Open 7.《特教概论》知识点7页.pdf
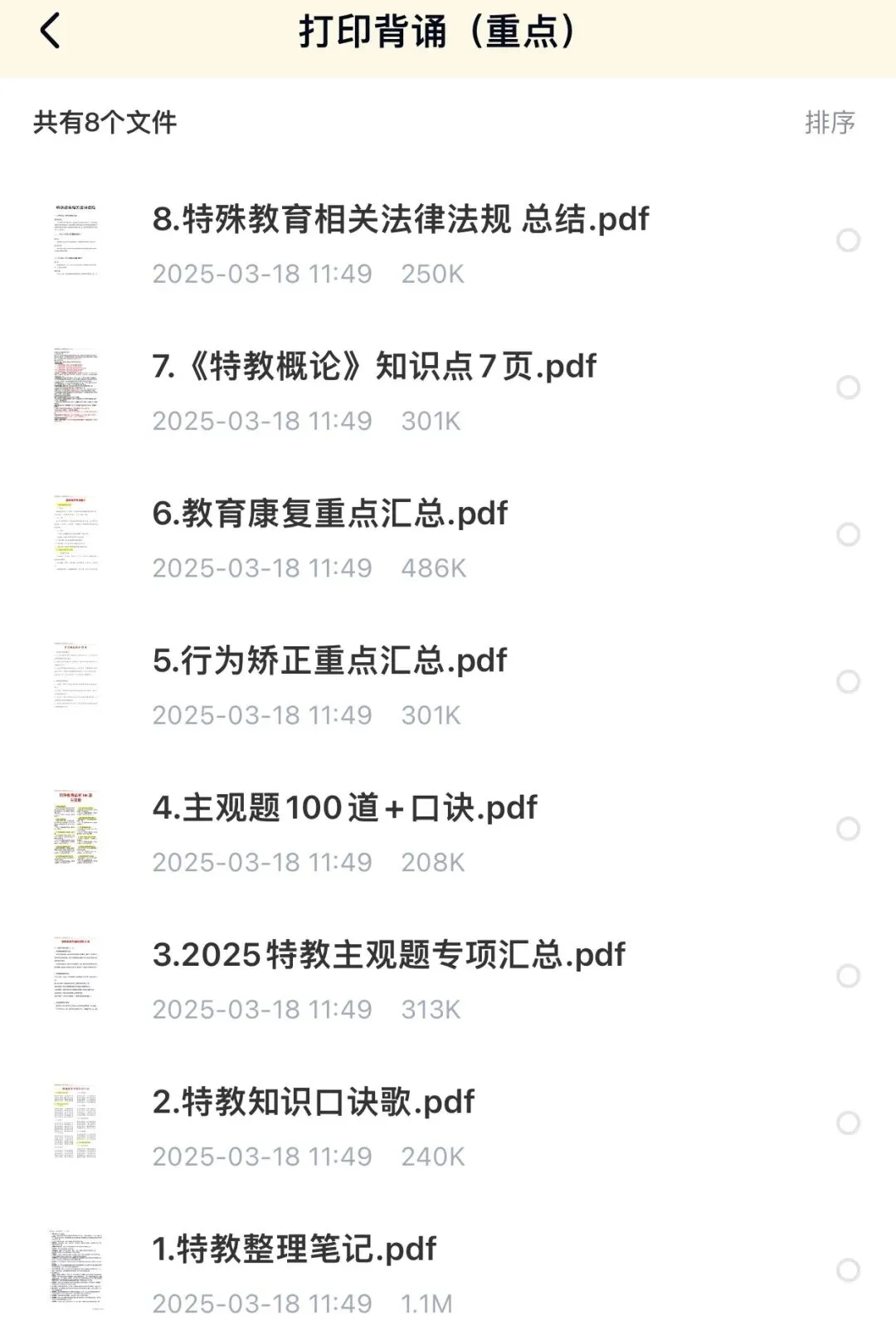This screenshot has width=896, height=1330. [x=374, y=367]
